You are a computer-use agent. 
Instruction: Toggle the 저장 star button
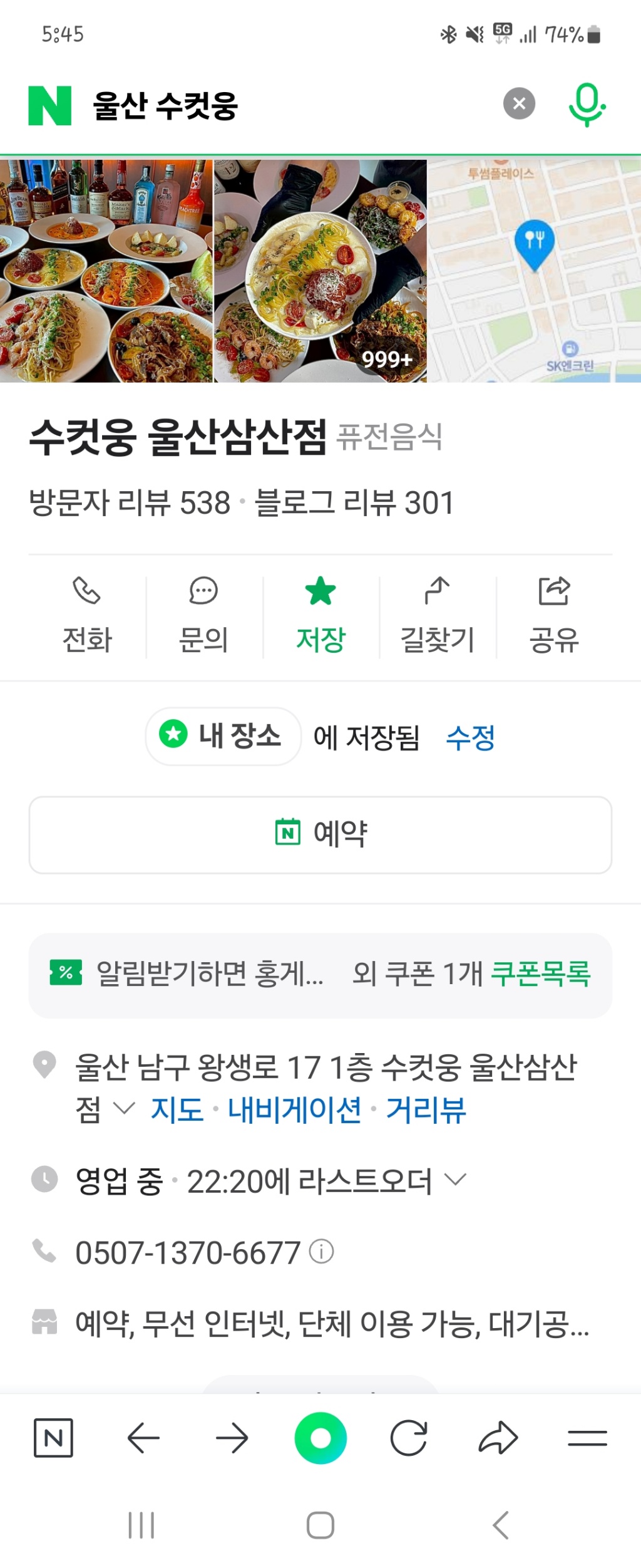[x=320, y=615]
